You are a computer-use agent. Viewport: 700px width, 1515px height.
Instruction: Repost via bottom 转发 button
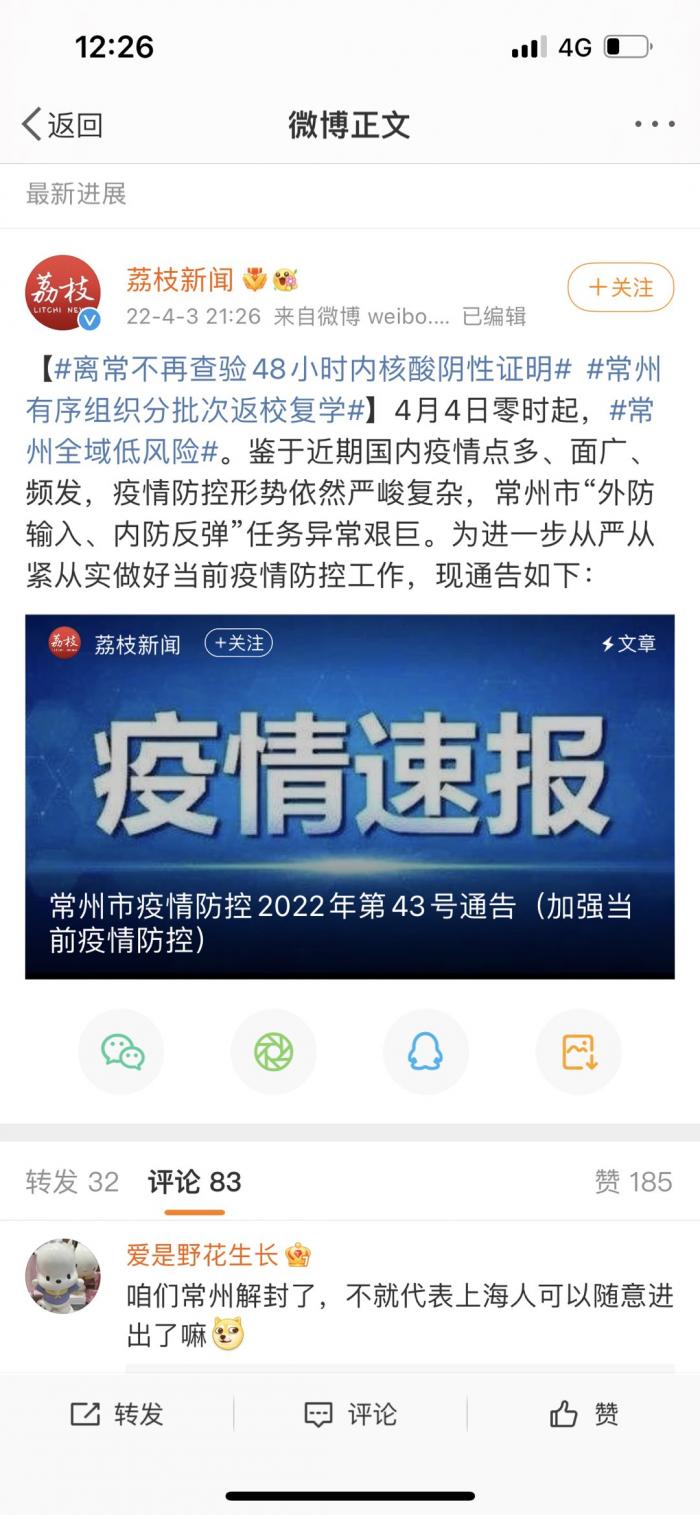pyautogui.click(x=117, y=1413)
